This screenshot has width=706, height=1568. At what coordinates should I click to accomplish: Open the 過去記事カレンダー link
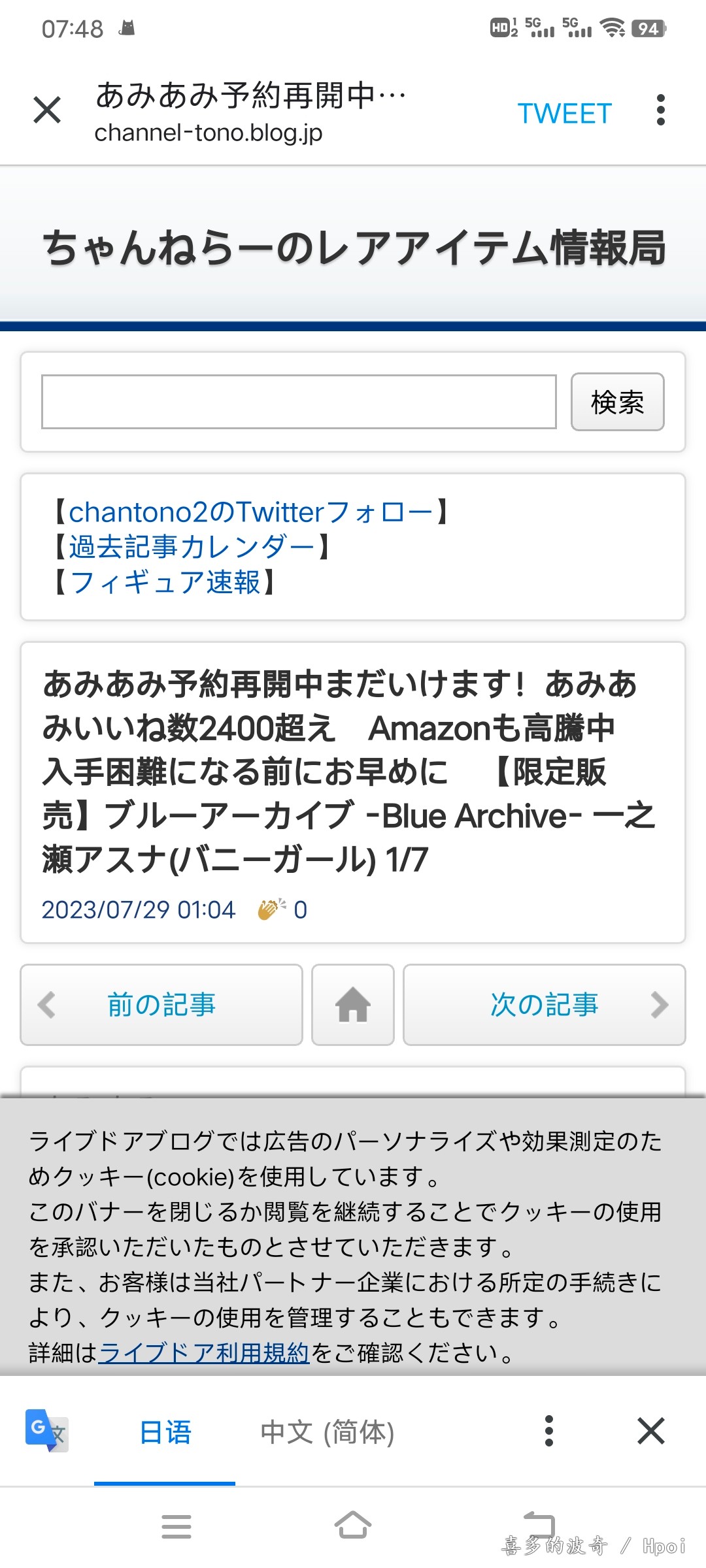192,547
